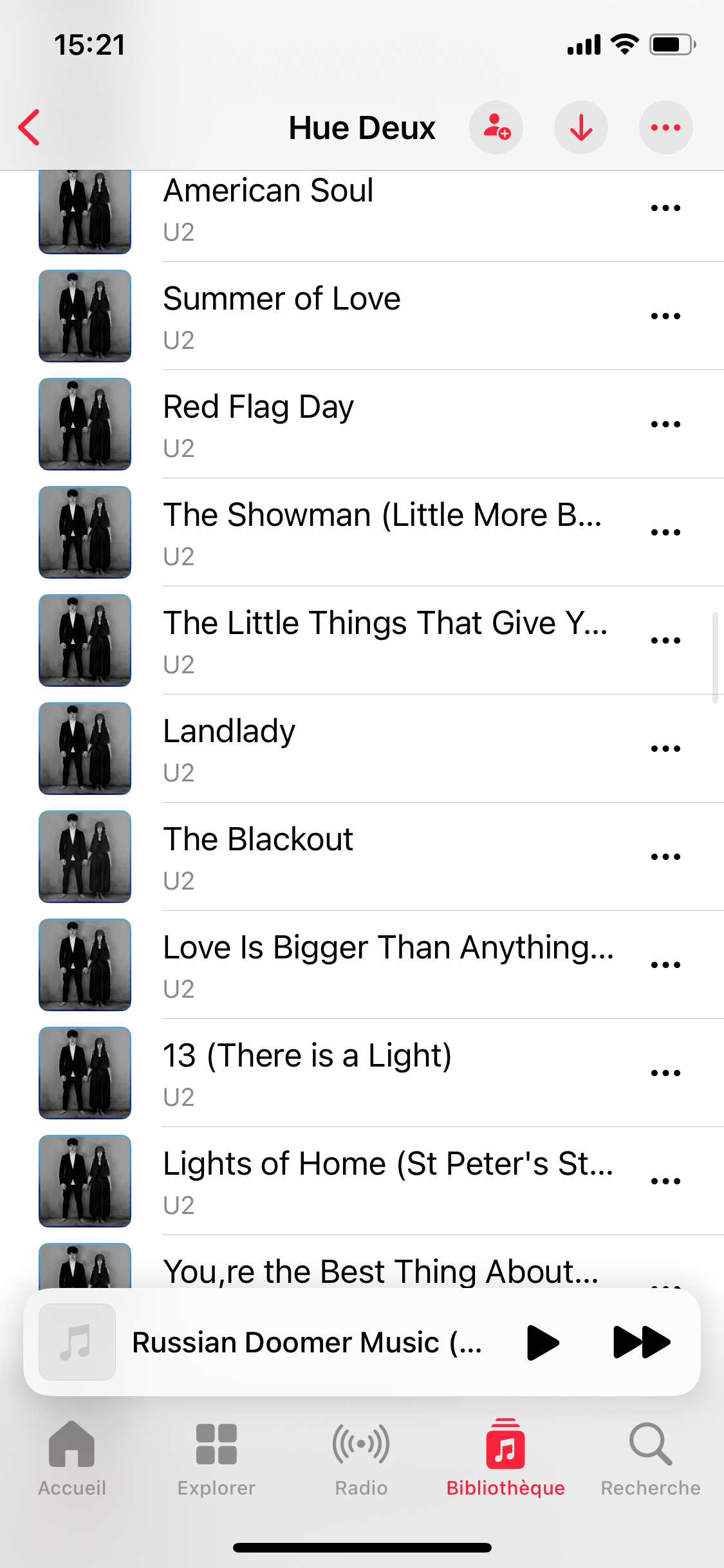Open the Radio tab
Image resolution: width=724 pixels, height=1568 pixels.
point(361,1459)
